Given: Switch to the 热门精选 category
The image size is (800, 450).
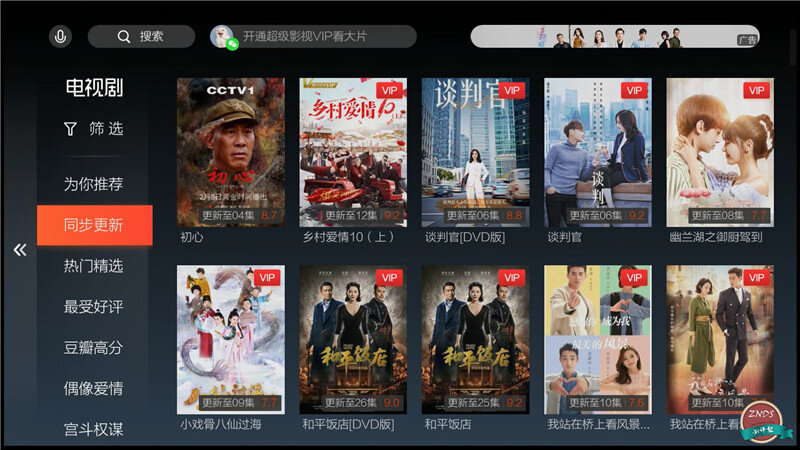Looking at the screenshot, I should (x=94, y=266).
